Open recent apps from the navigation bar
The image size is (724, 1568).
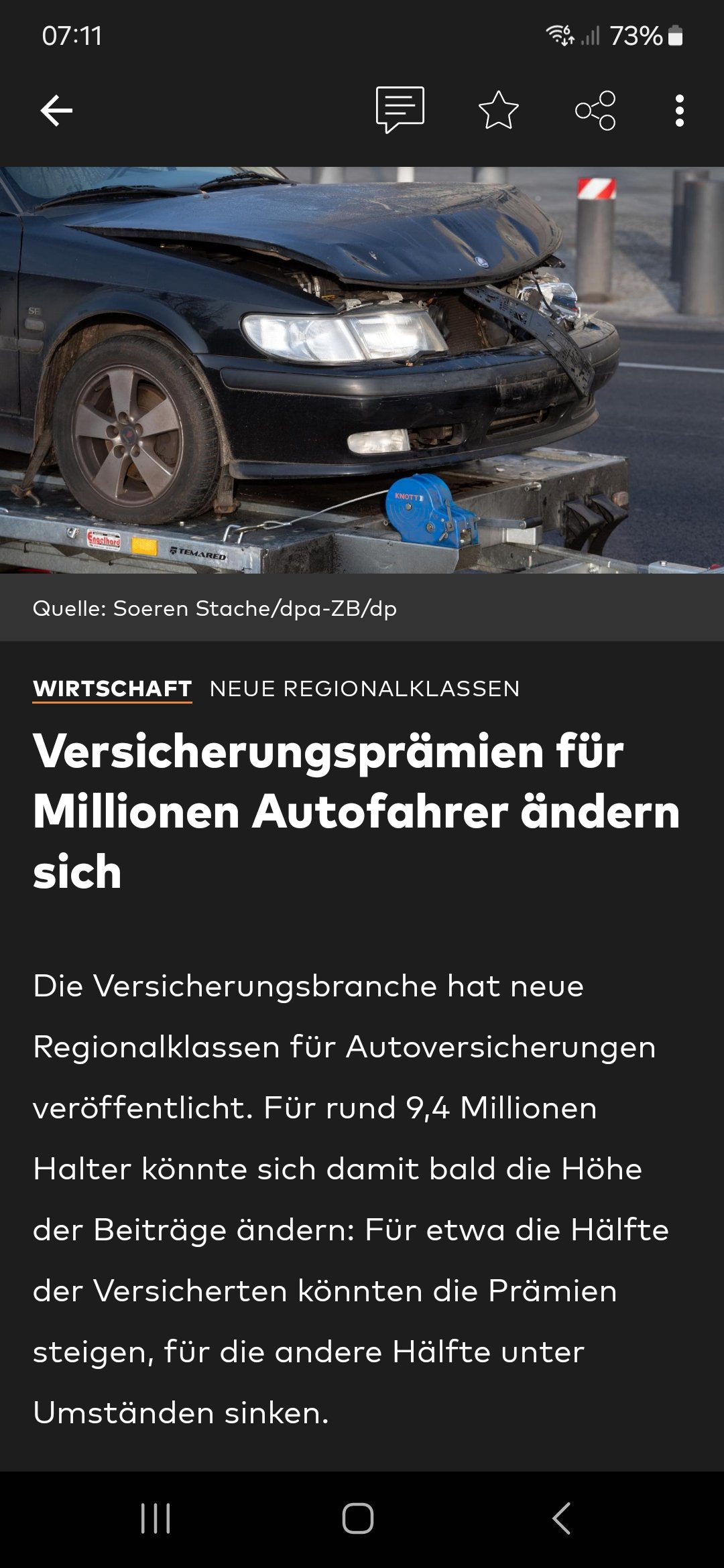[156, 1518]
